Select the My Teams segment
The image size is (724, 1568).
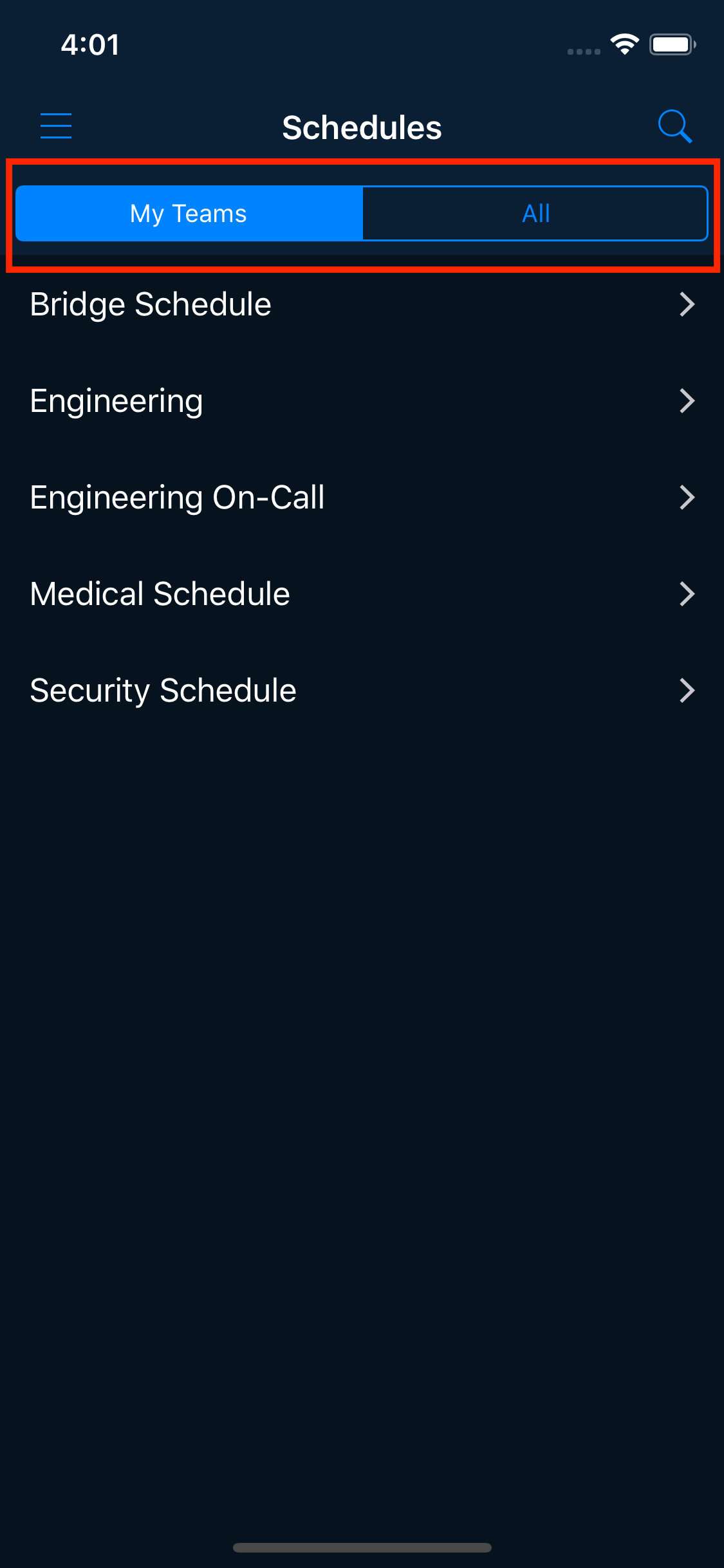pos(189,214)
